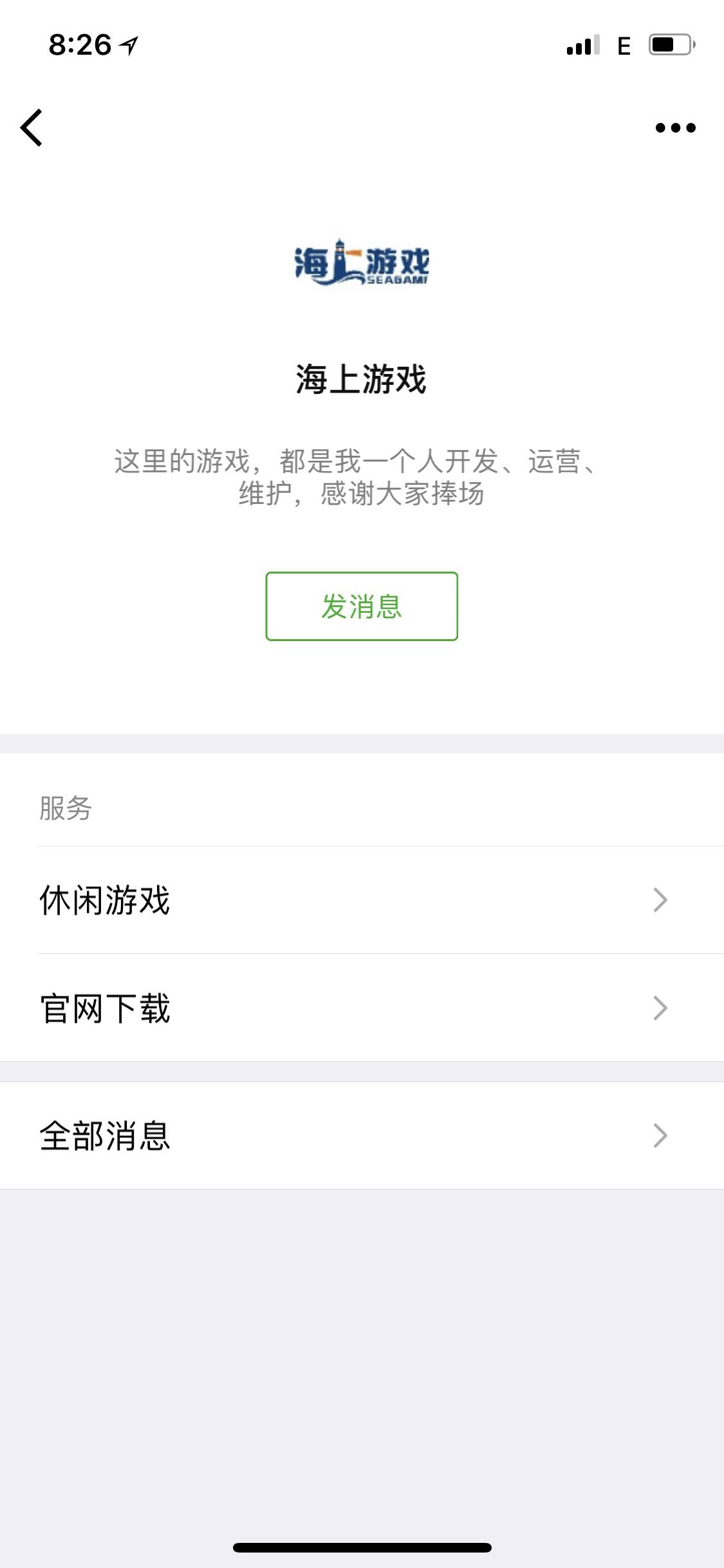Viewport: 724px width, 1568px height.
Task: Go back using the back arrow
Action: tap(32, 127)
